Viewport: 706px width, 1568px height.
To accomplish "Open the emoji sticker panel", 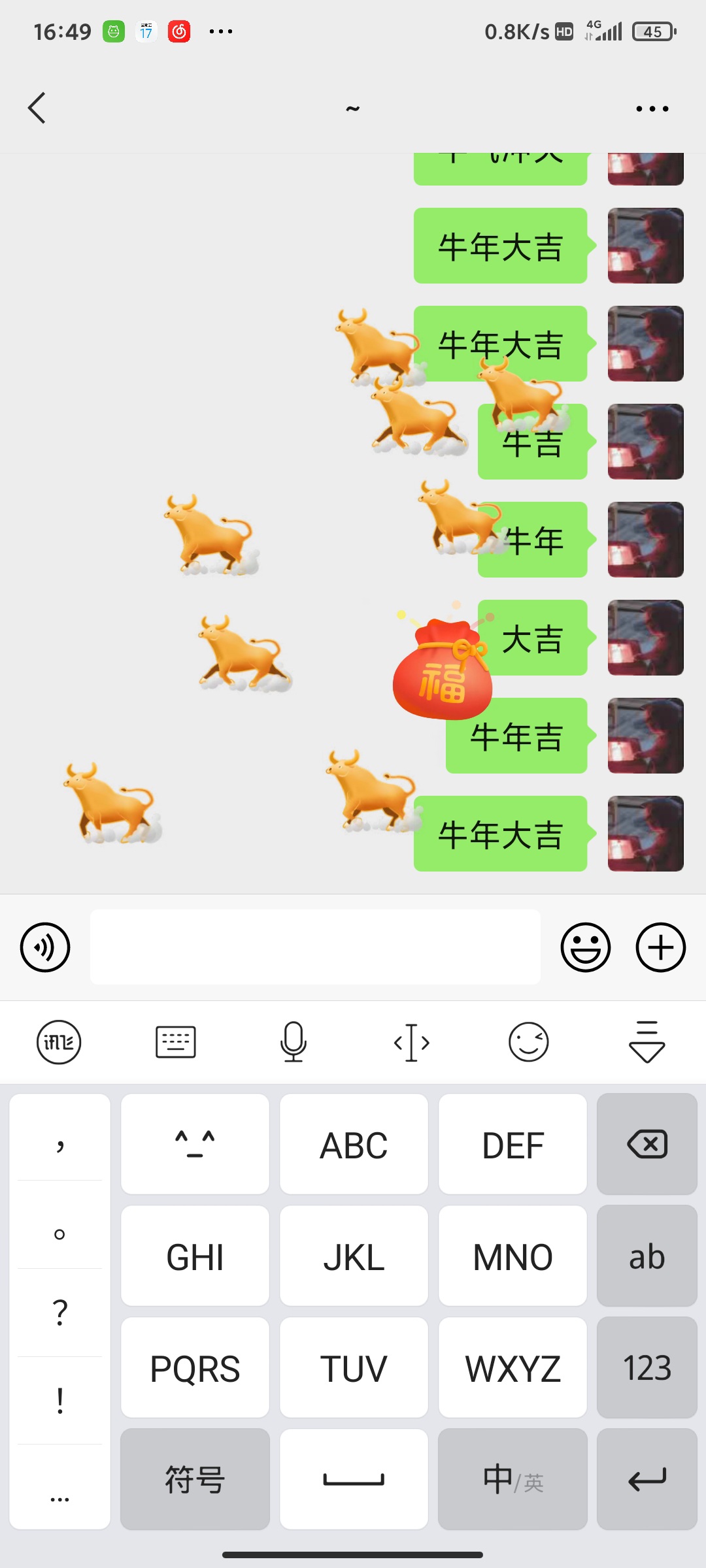I will point(585,947).
